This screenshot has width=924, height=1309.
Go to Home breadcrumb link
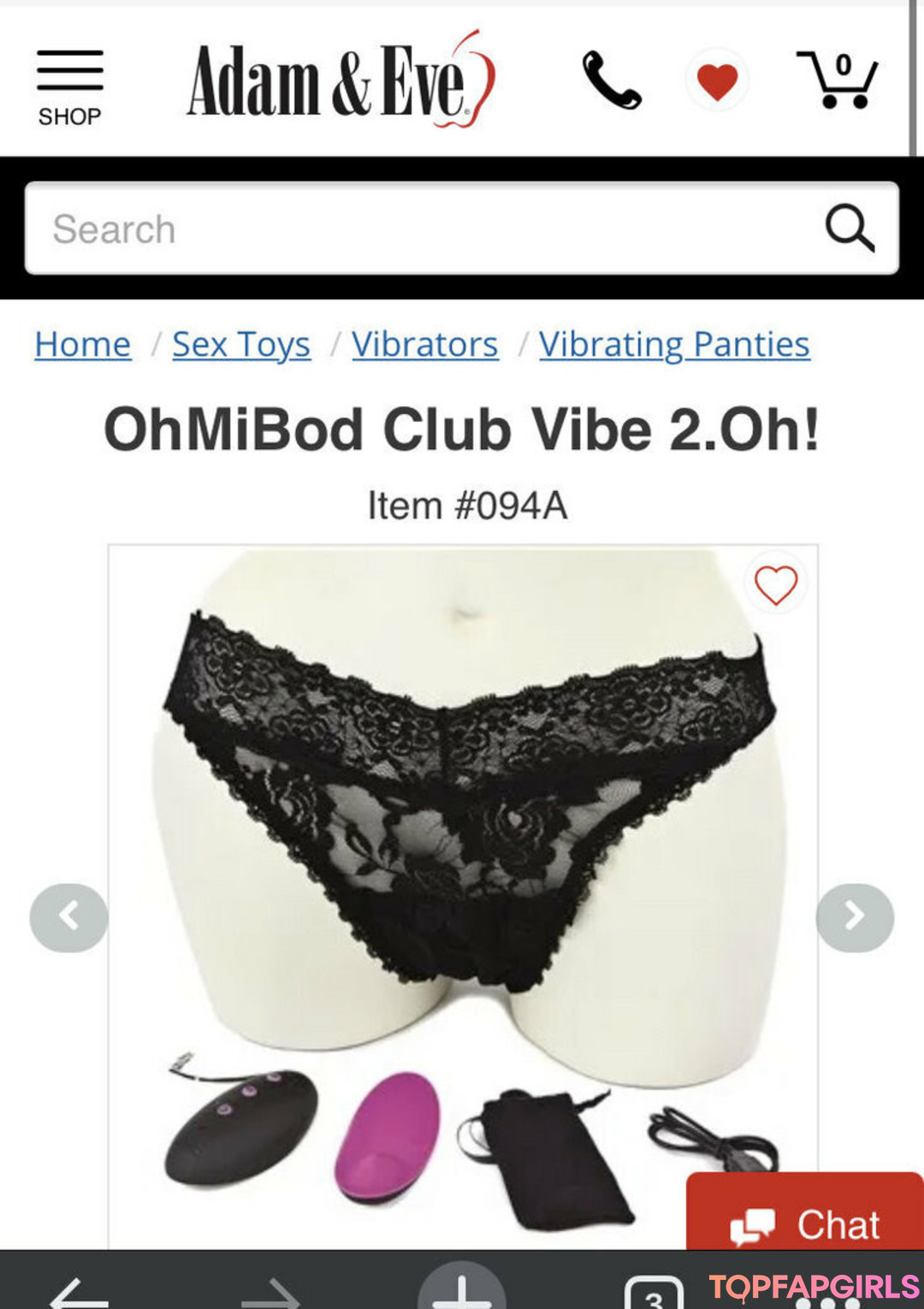pos(83,345)
